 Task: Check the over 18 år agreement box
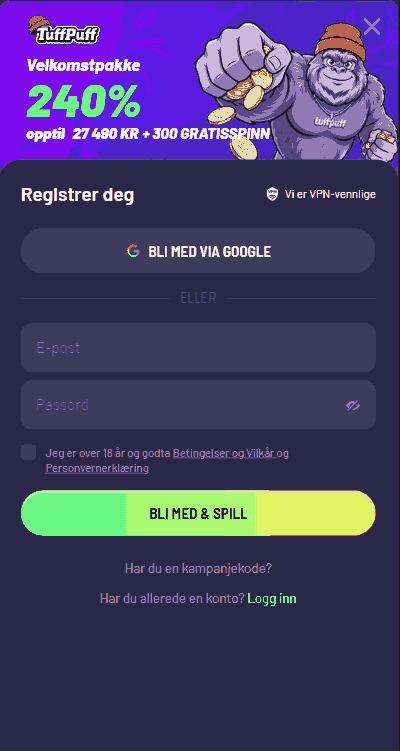click(29, 452)
